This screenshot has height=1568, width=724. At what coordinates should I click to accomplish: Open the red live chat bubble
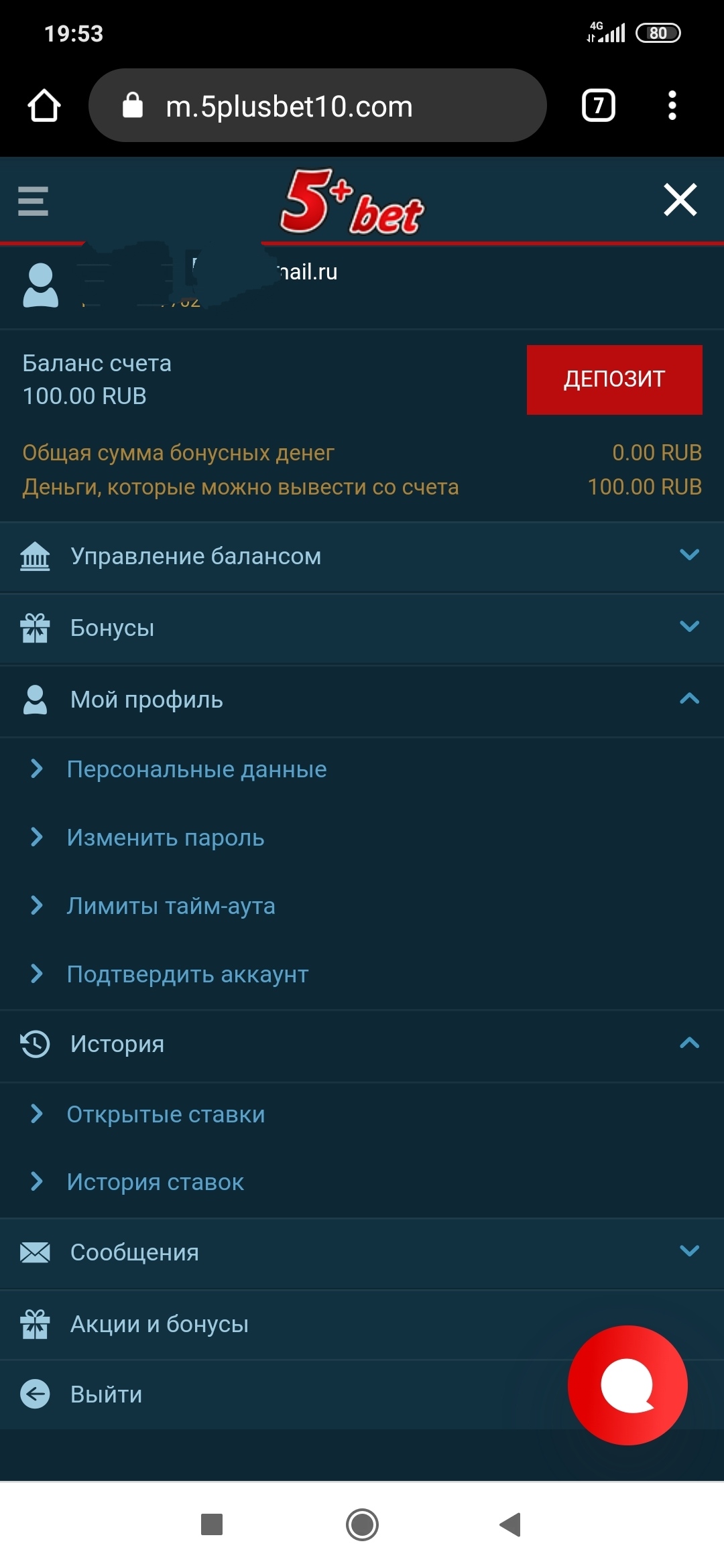pyautogui.click(x=627, y=1385)
